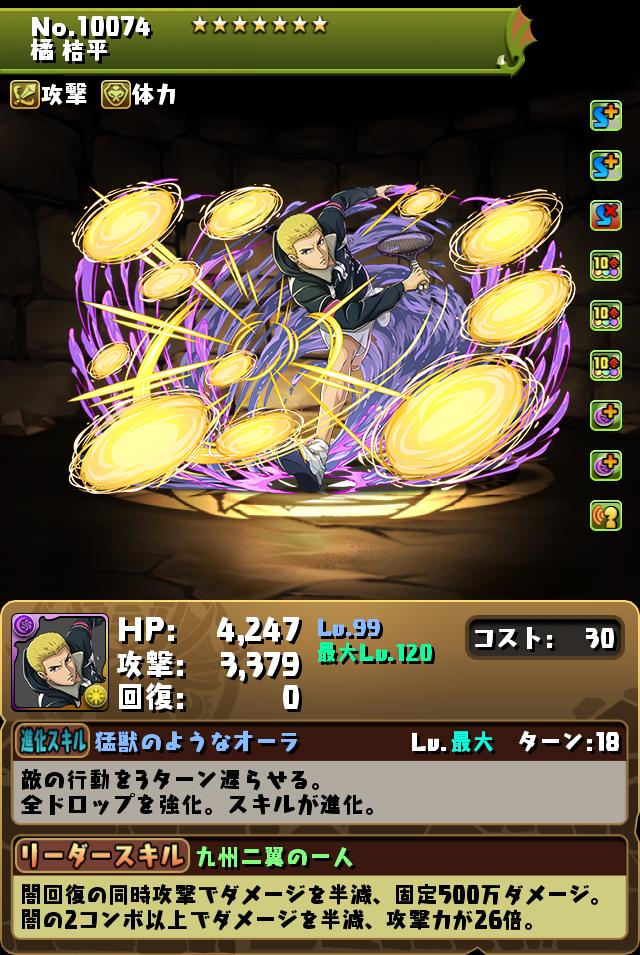Open the 猛獣のようなオーラ evolving skill details
640x955 pixels.
pyautogui.click(x=196, y=742)
